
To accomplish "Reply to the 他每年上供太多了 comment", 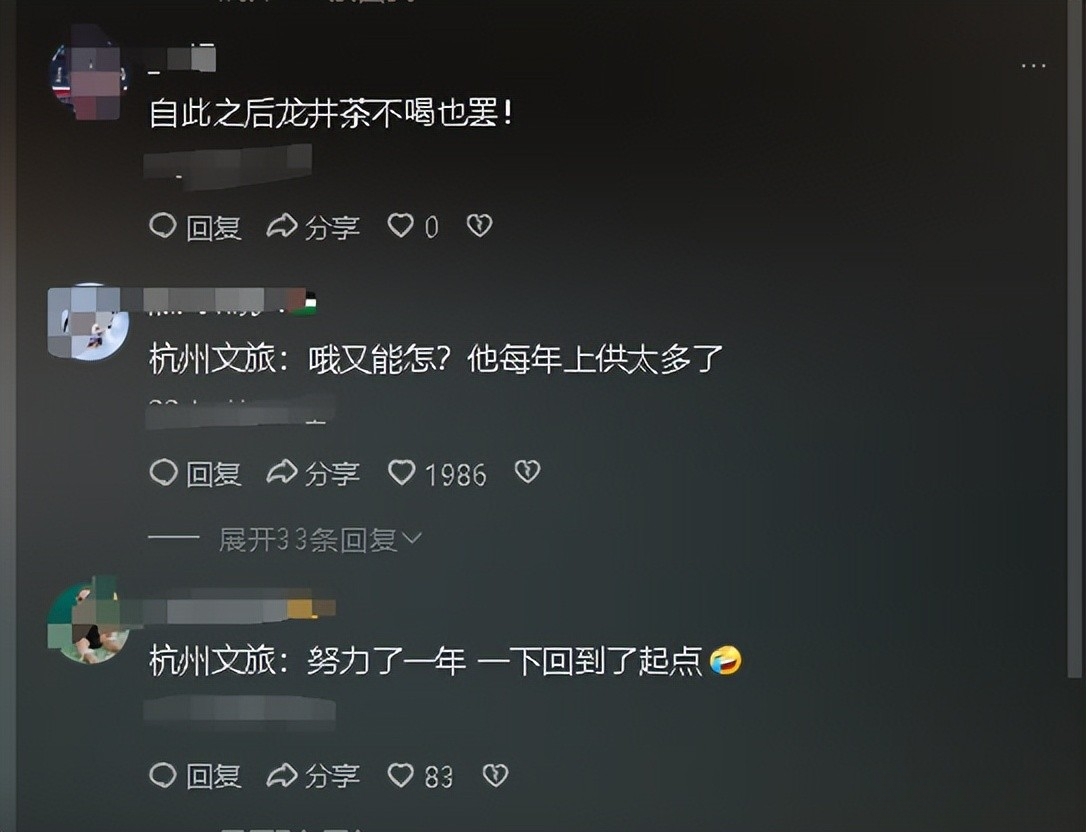I will point(195,473).
